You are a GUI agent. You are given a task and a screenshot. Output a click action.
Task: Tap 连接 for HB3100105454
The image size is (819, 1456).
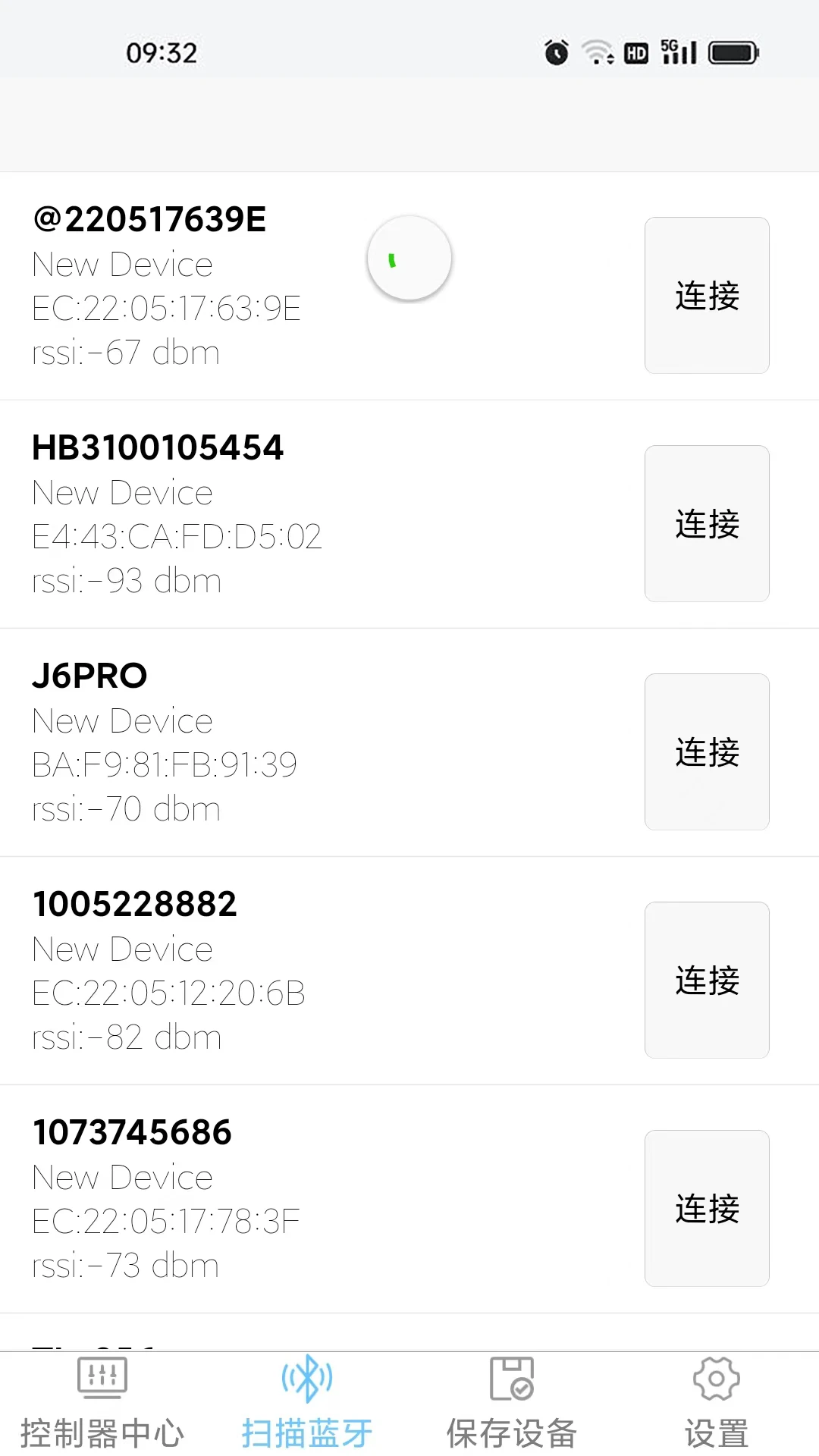pos(707,523)
